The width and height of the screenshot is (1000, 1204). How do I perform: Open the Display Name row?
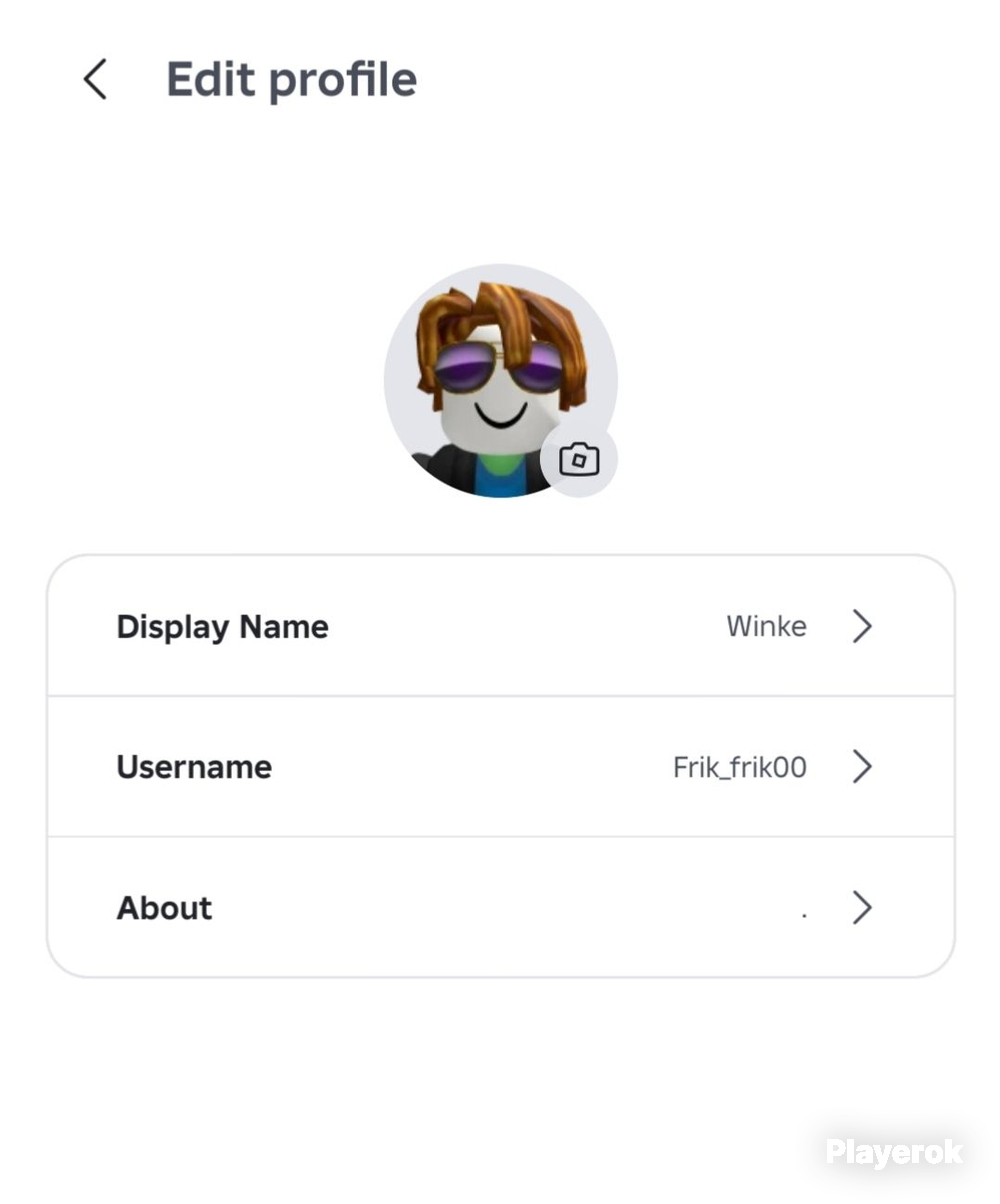point(500,626)
